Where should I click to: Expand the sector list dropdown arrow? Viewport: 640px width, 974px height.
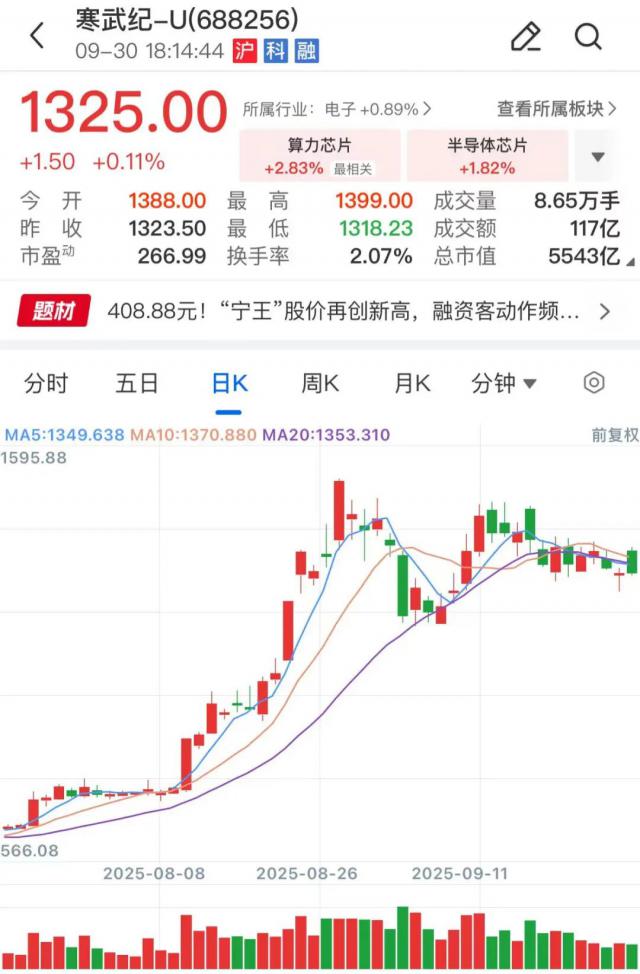pyautogui.click(x=598, y=157)
